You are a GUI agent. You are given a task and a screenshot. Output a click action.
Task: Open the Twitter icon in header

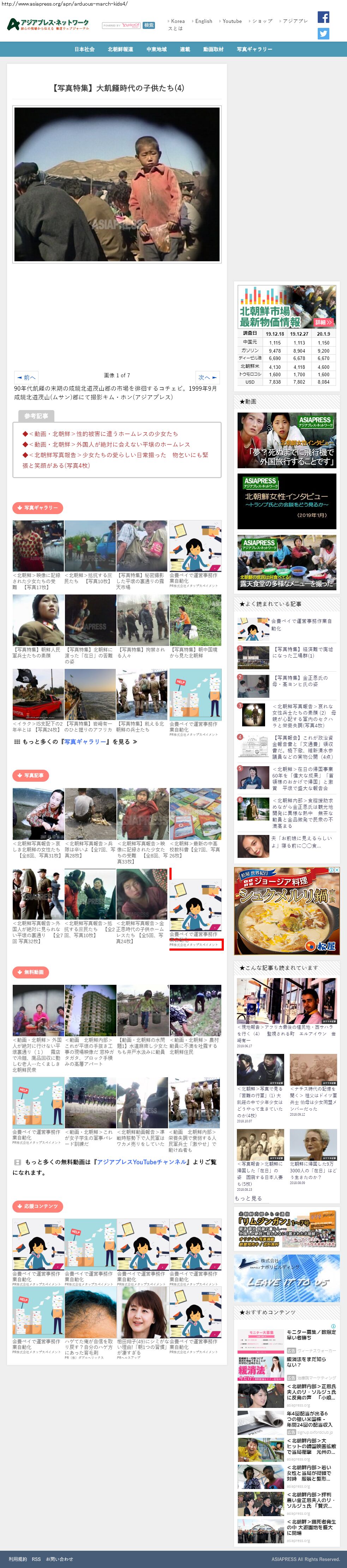323,34
